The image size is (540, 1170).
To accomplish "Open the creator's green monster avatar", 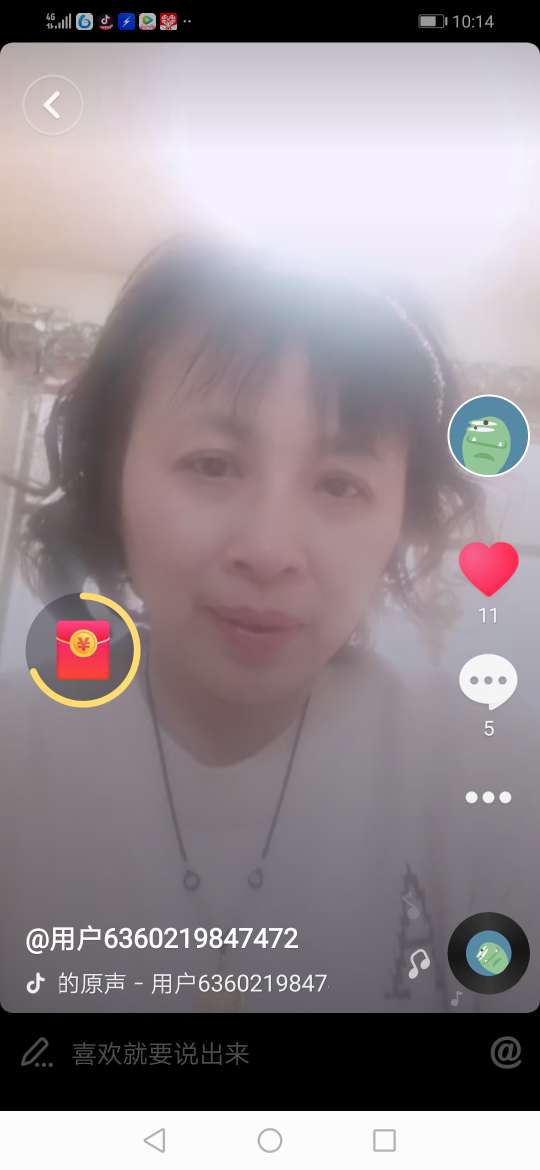I will coord(489,436).
